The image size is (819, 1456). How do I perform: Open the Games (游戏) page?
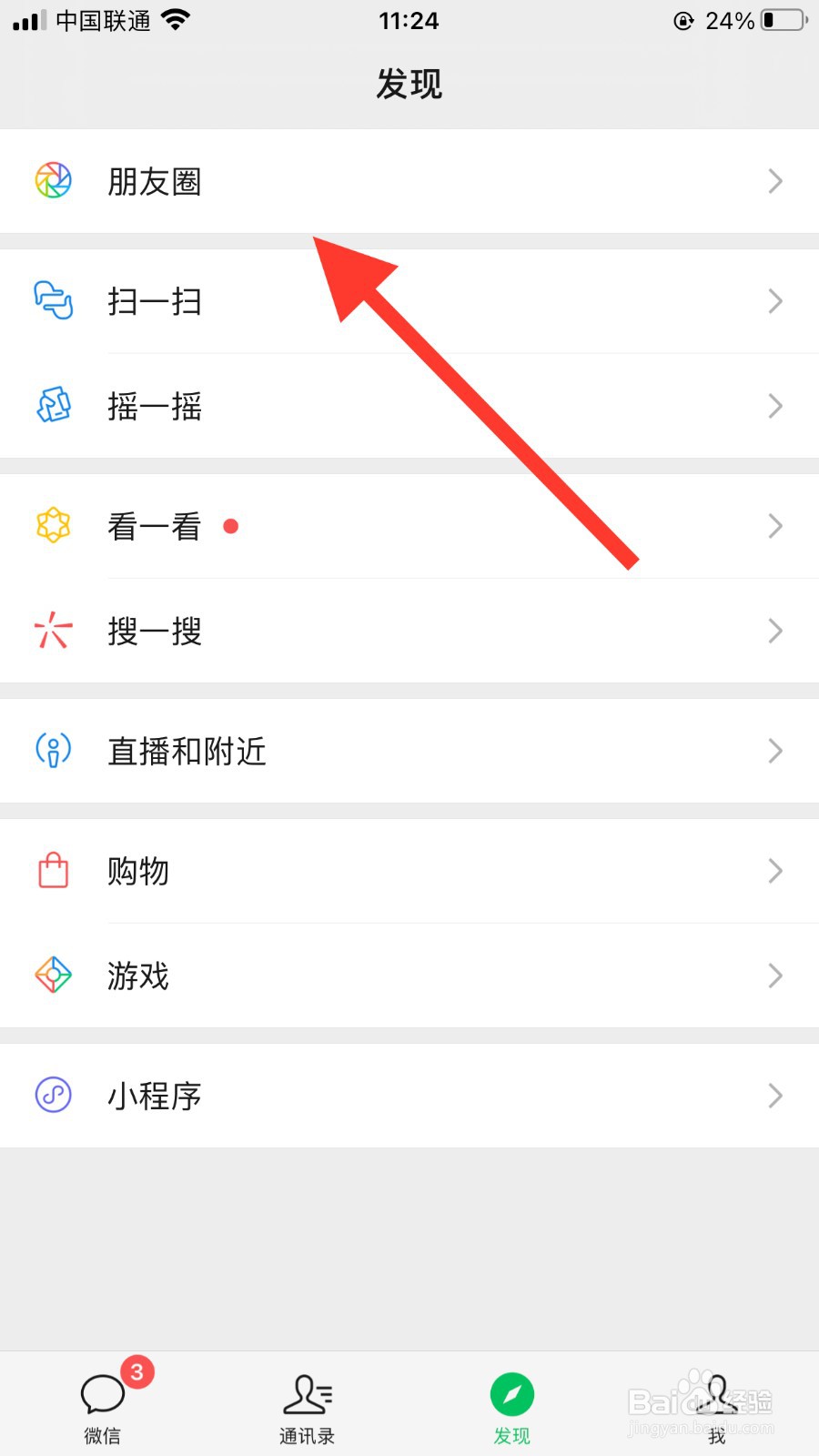[137, 976]
